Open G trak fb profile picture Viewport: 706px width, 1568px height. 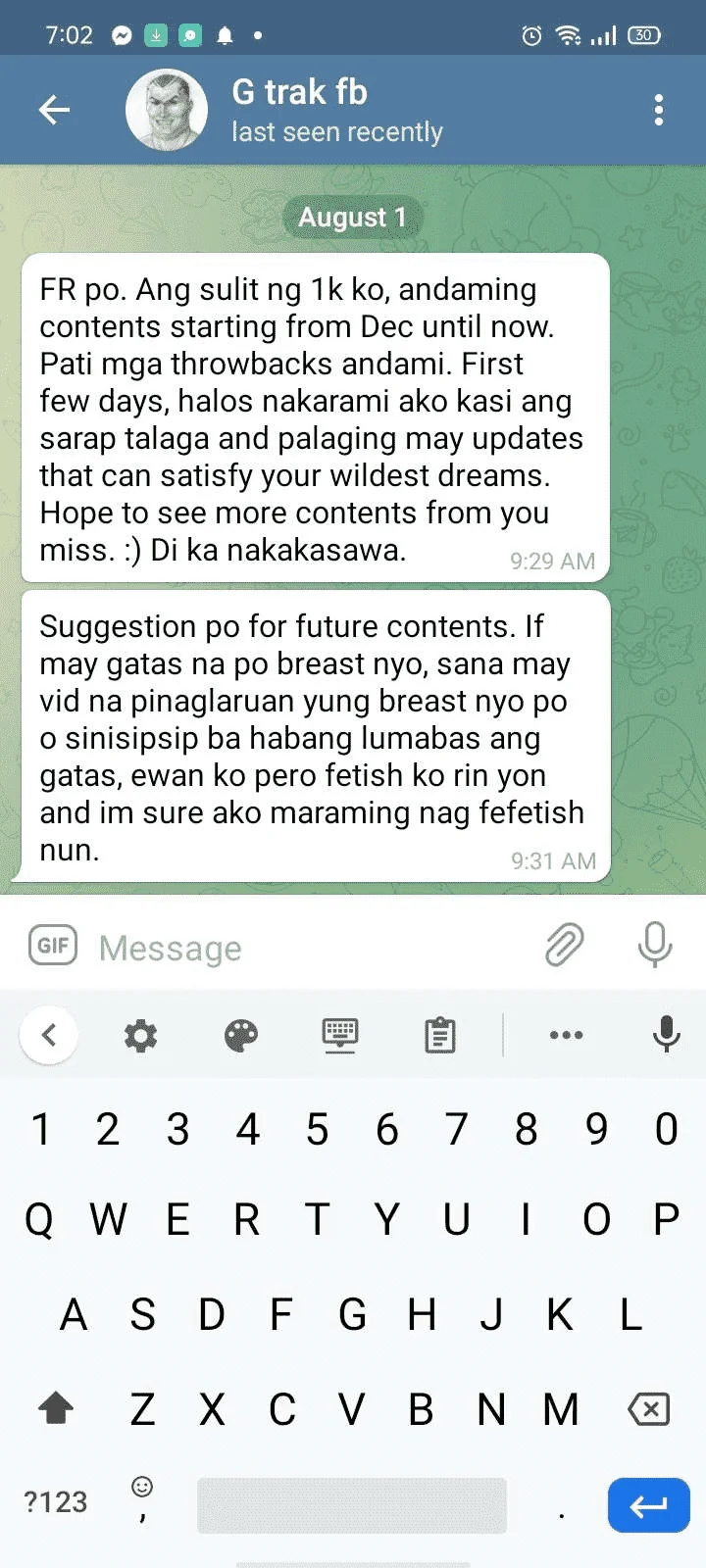coord(167,110)
